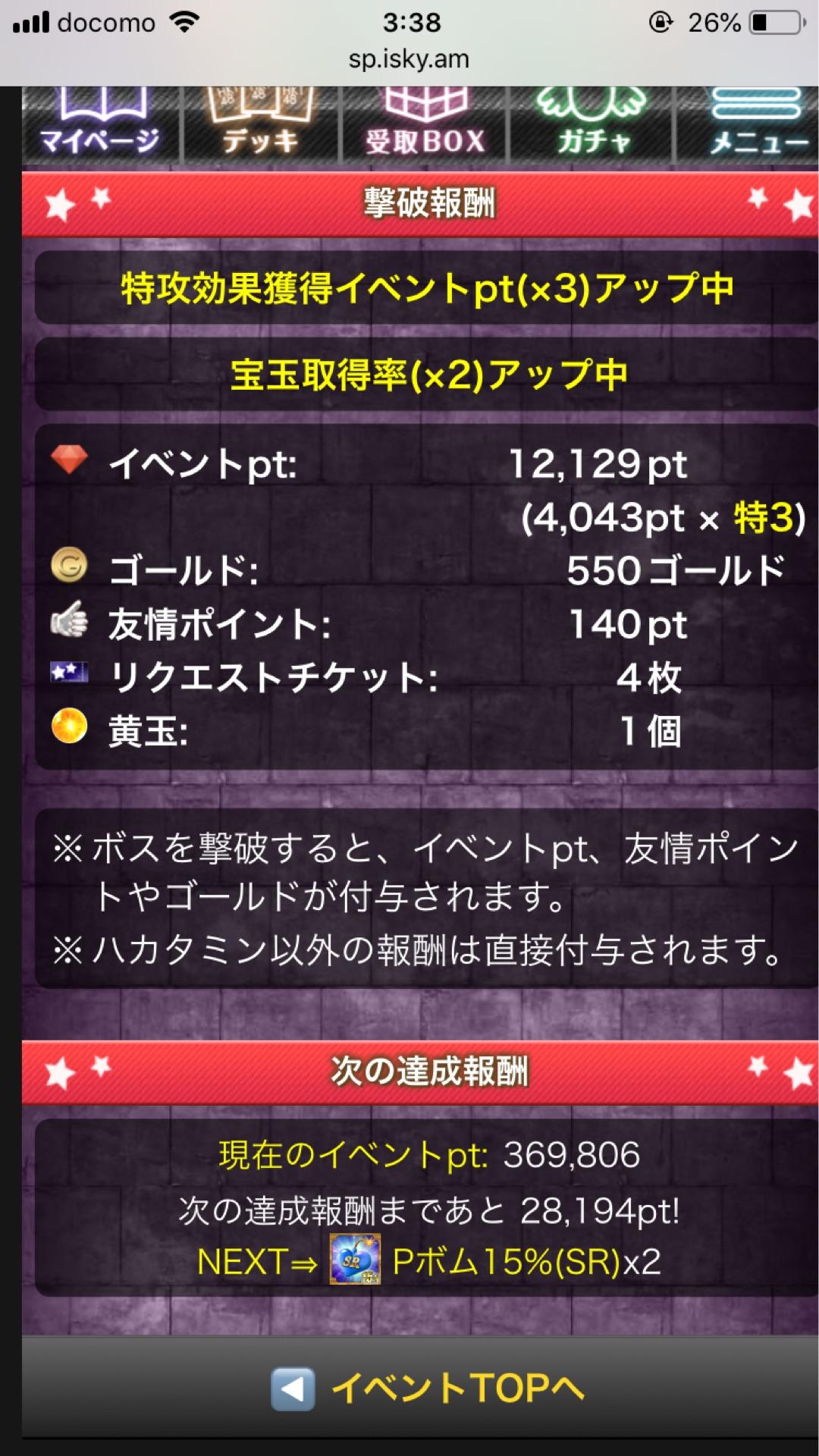Image resolution: width=819 pixels, height=1456 pixels.
Task: Tap the sp.isky.am address bar
Action: 409,59
